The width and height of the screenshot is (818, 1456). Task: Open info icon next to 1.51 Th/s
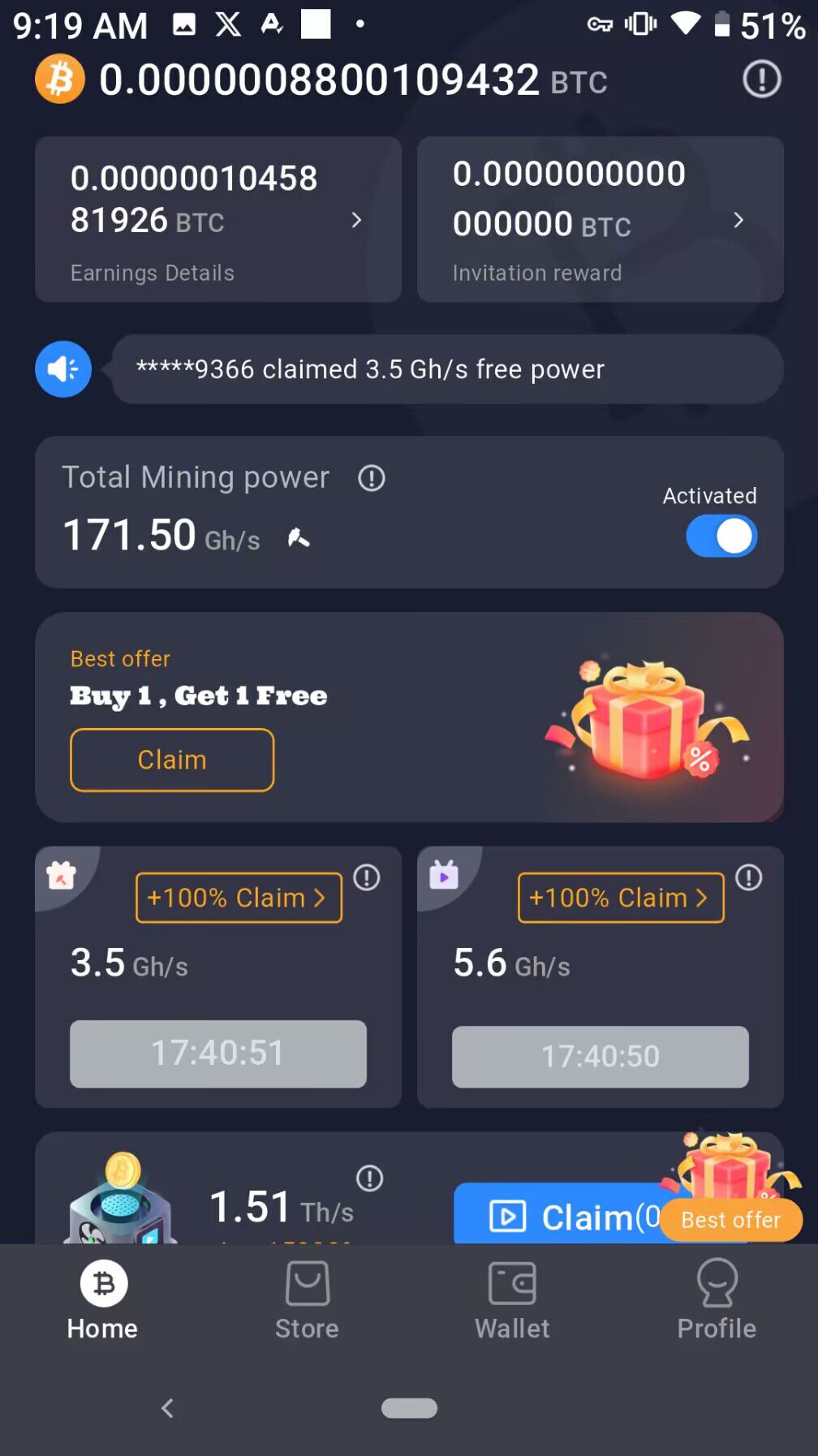click(370, 1178)
